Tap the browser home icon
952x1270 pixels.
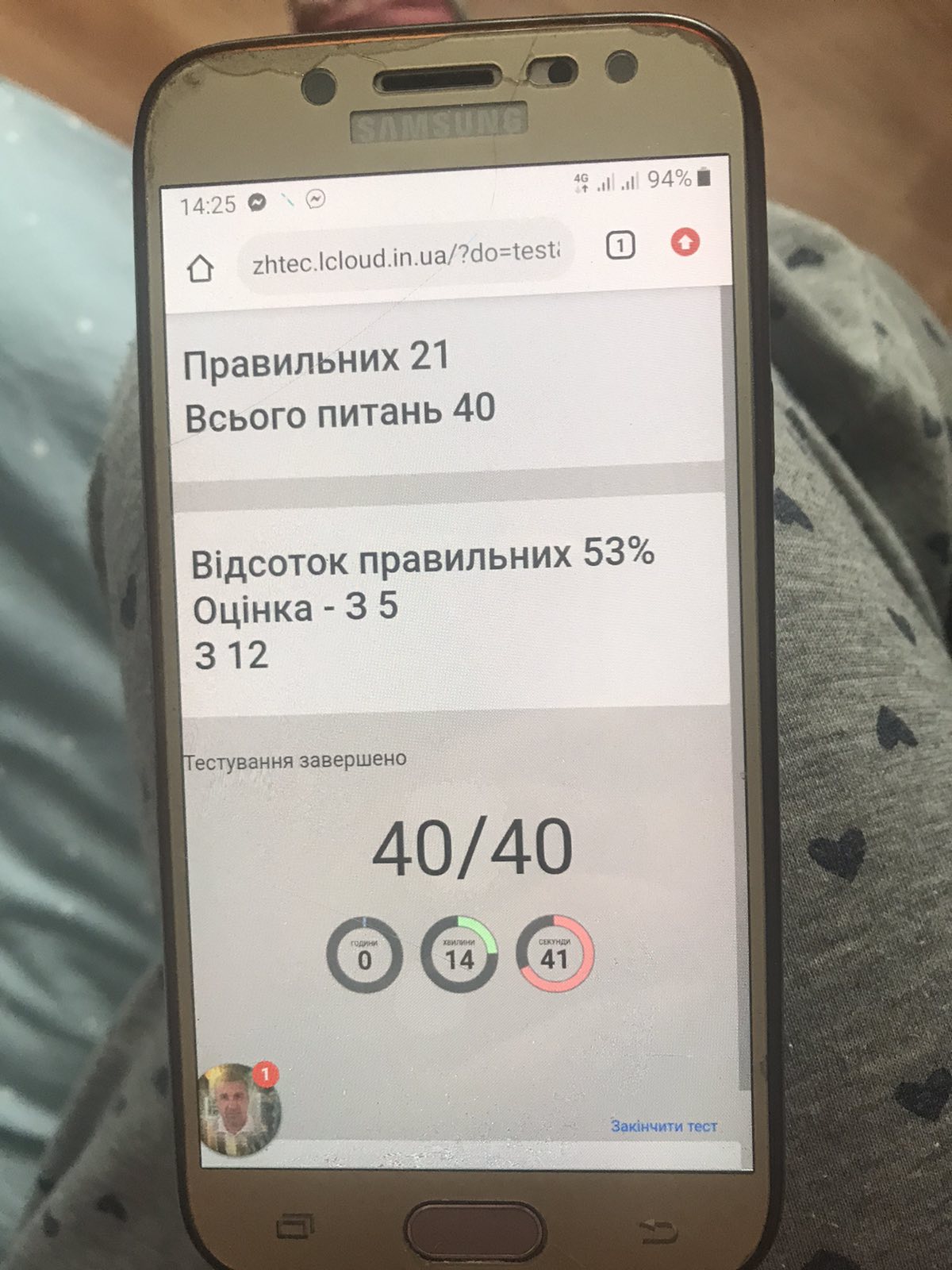pos(201,269)
